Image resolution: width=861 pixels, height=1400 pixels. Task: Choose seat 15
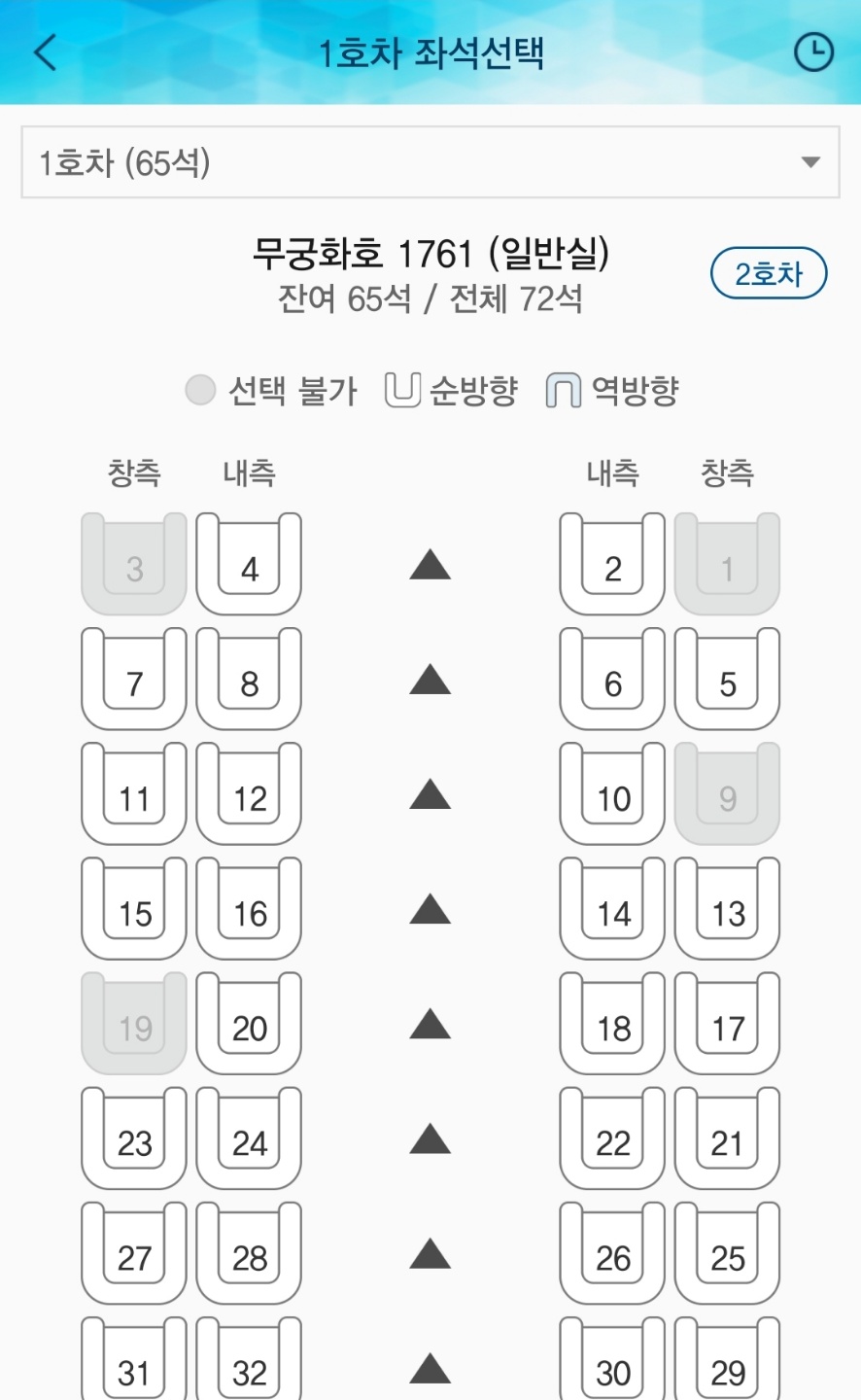coord(134,908)
